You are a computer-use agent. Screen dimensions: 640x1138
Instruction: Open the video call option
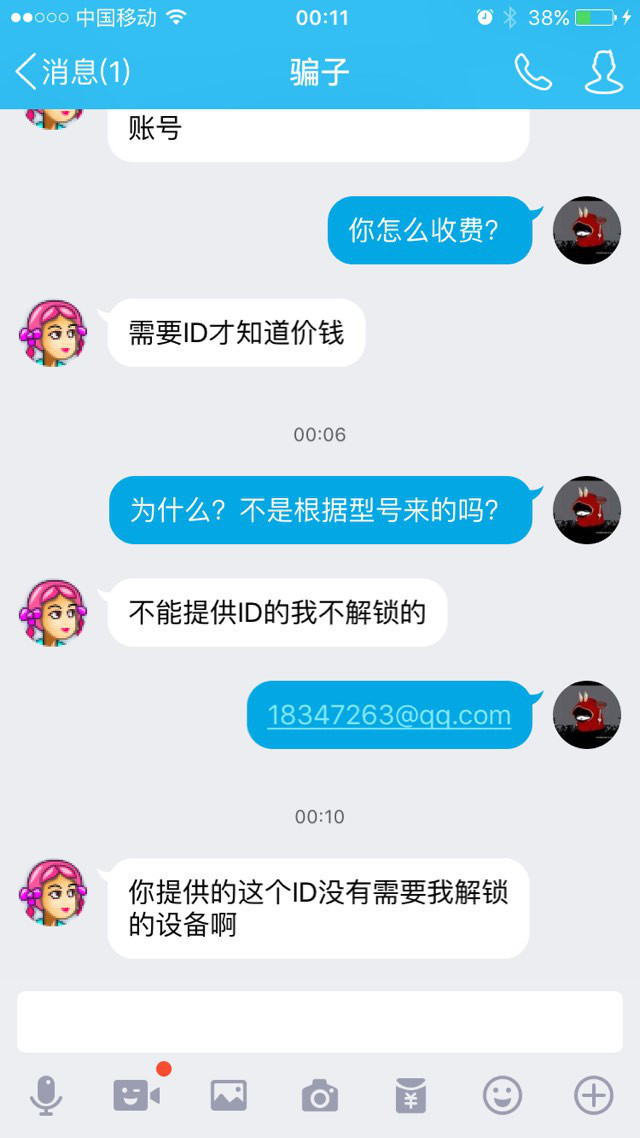pyautogui.click(x=137, y=1095)
